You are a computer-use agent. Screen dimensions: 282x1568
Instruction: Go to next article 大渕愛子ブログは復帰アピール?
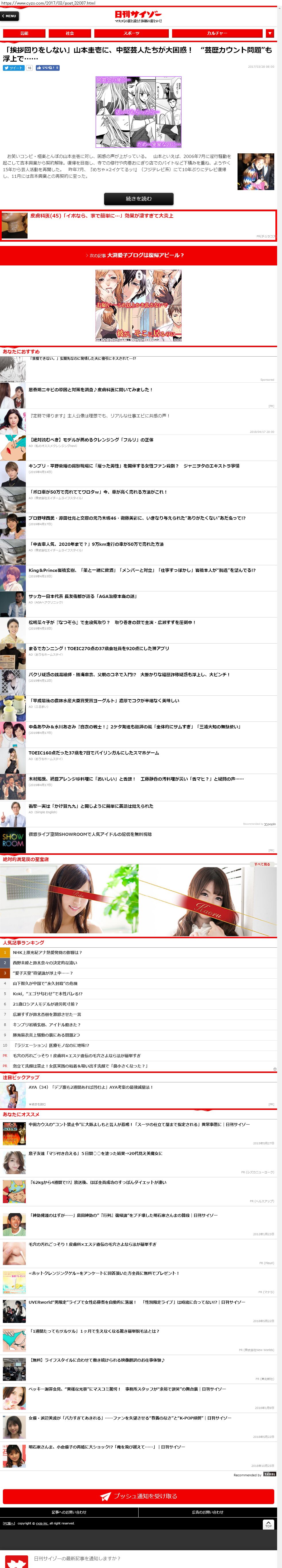138,255
